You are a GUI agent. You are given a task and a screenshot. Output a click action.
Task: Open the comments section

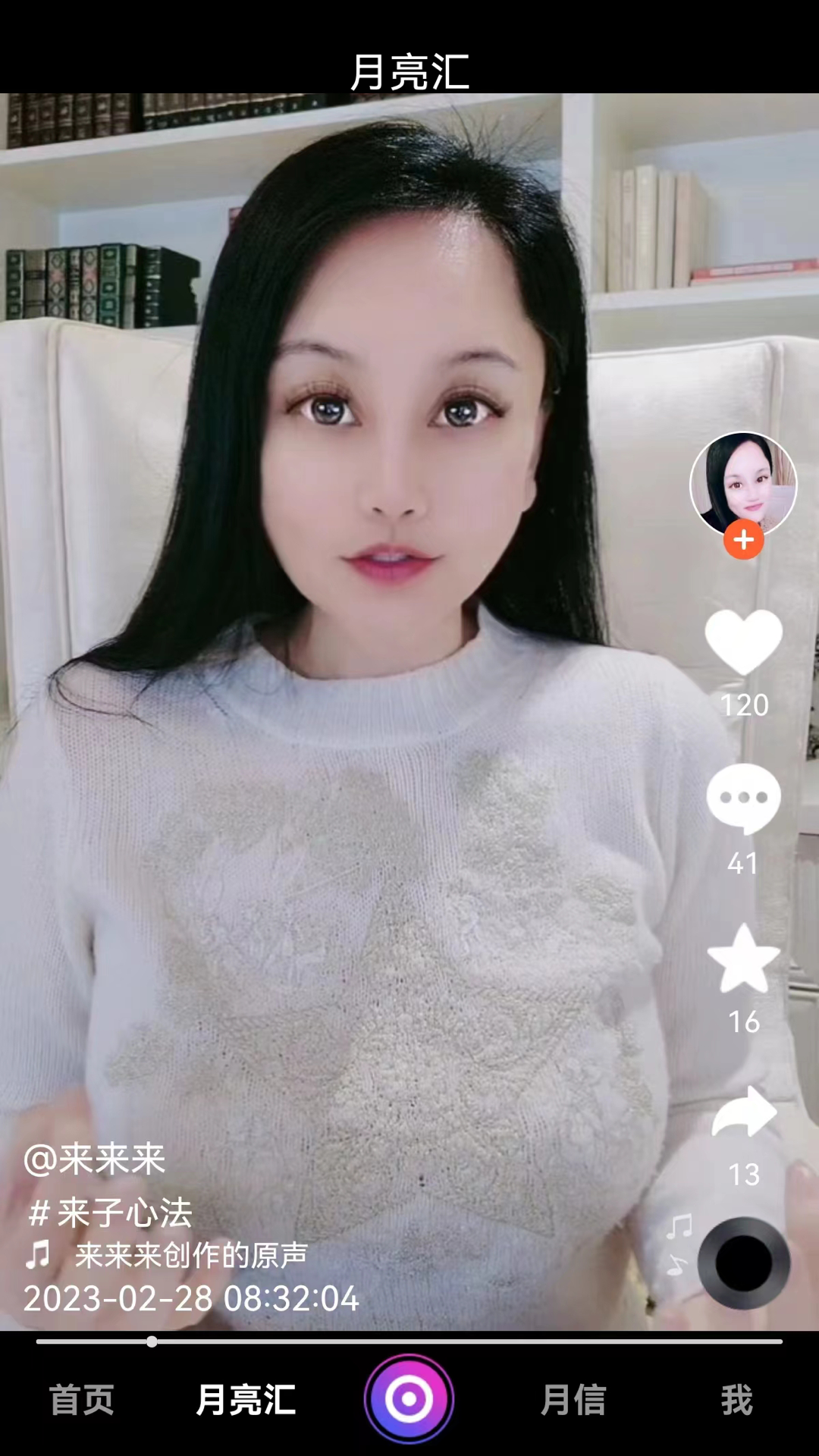744,799
